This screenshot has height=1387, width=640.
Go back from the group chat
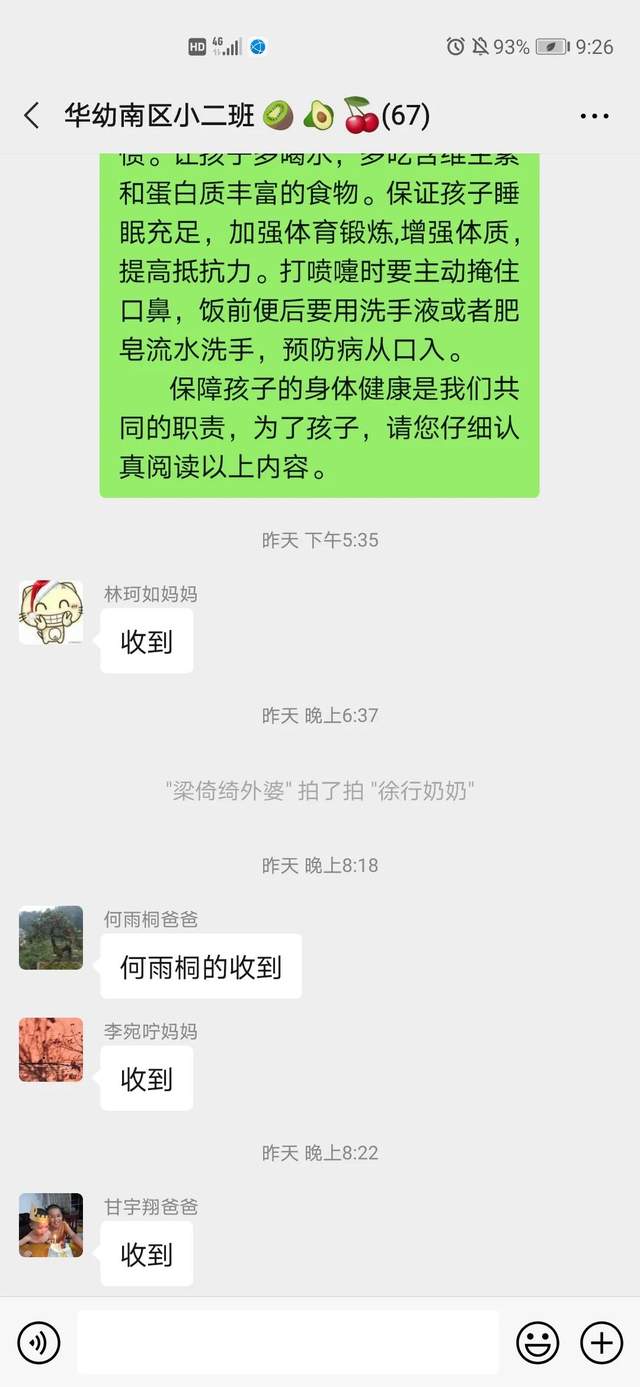(32, 116)
